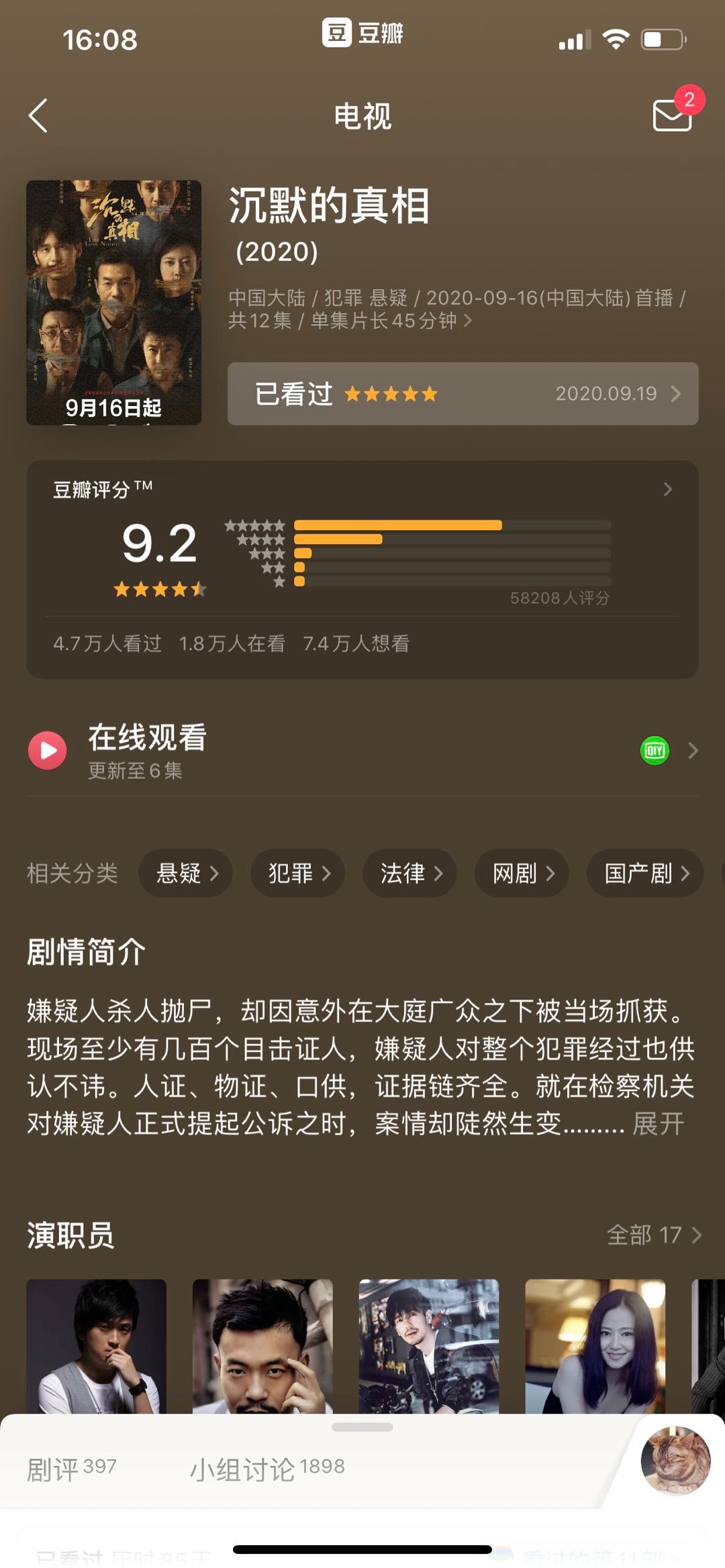
Task: Open 已看过 rating entry dated 2020.09.19
Action: click(463, 394)
